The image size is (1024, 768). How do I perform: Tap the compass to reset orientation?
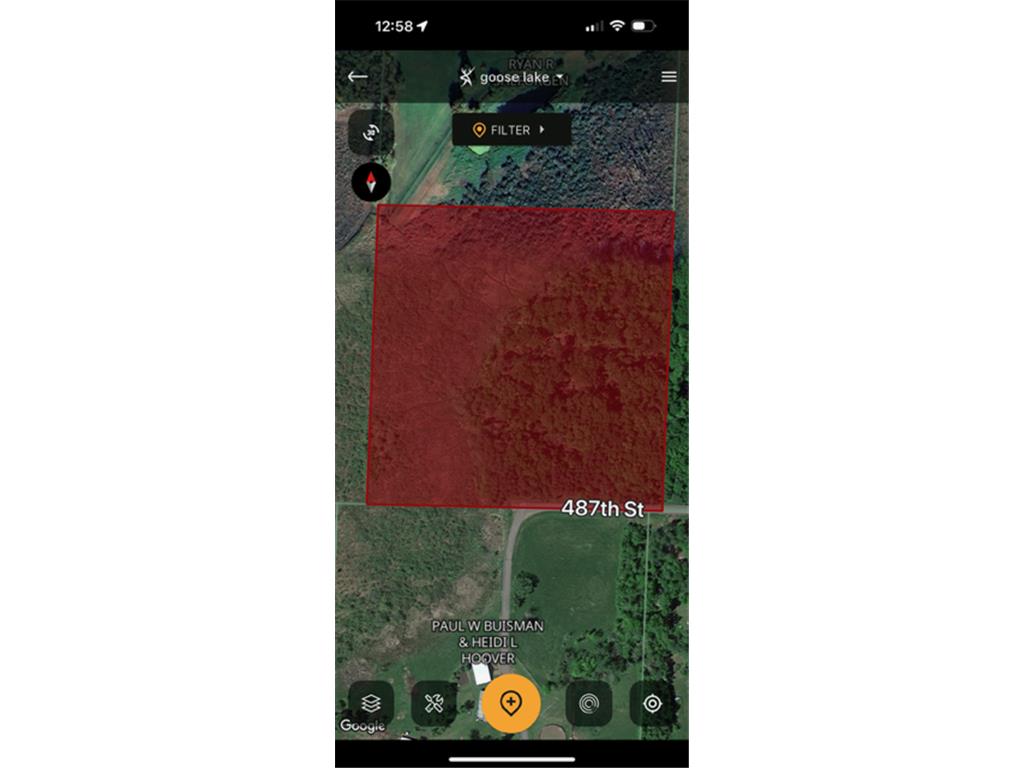(x=371, y=182)
